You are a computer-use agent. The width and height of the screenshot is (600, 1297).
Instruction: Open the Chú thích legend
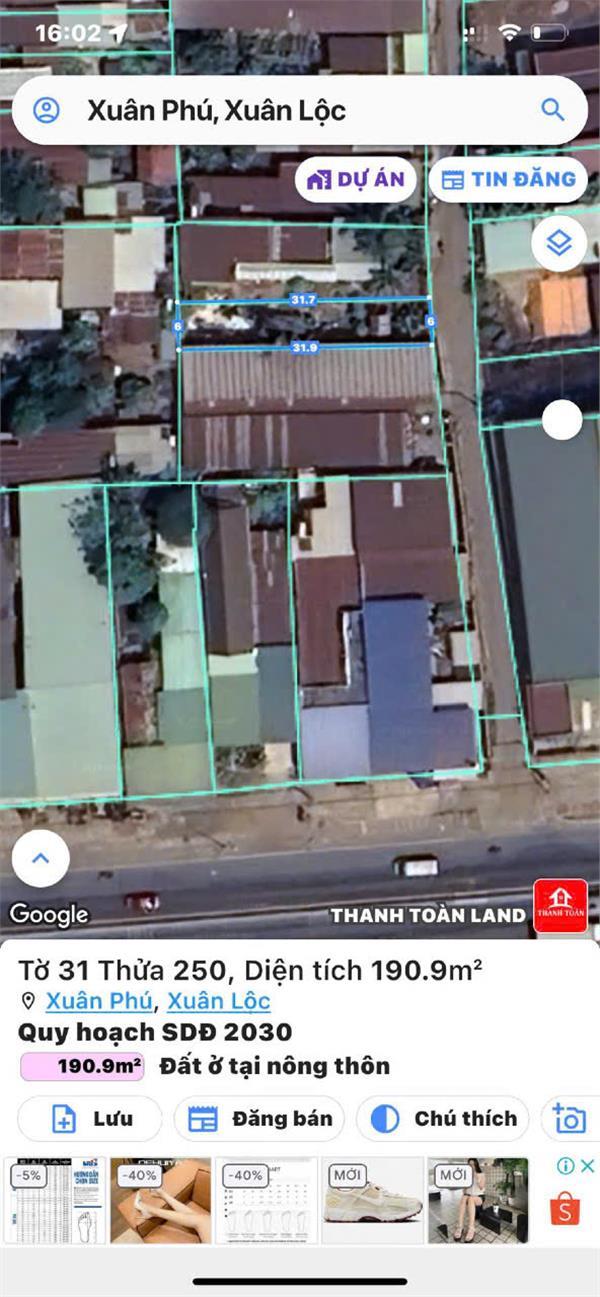pos(443,1119)
